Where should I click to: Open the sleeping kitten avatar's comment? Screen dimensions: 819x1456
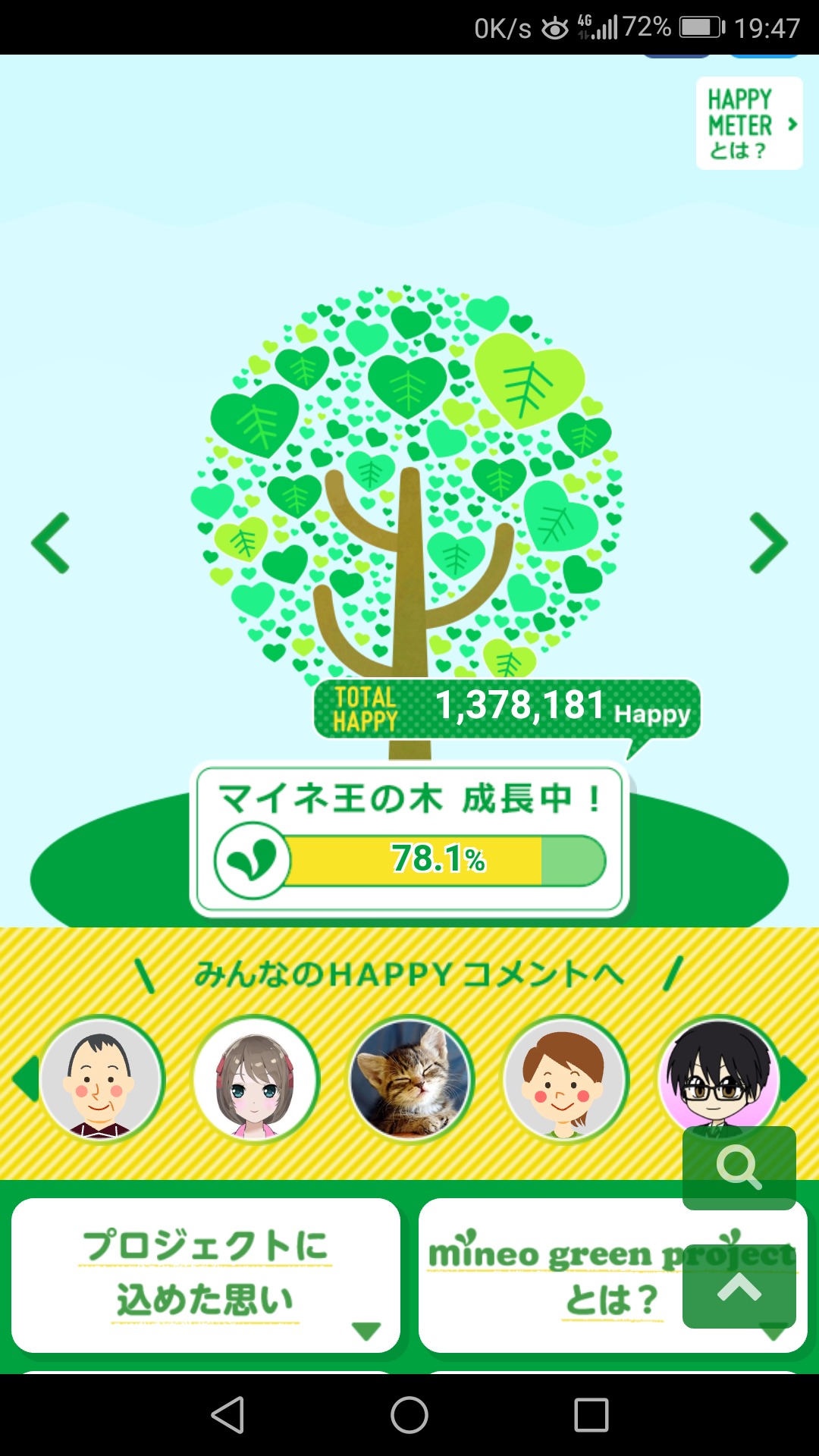pyautogui.click(x=410, y=1080)
